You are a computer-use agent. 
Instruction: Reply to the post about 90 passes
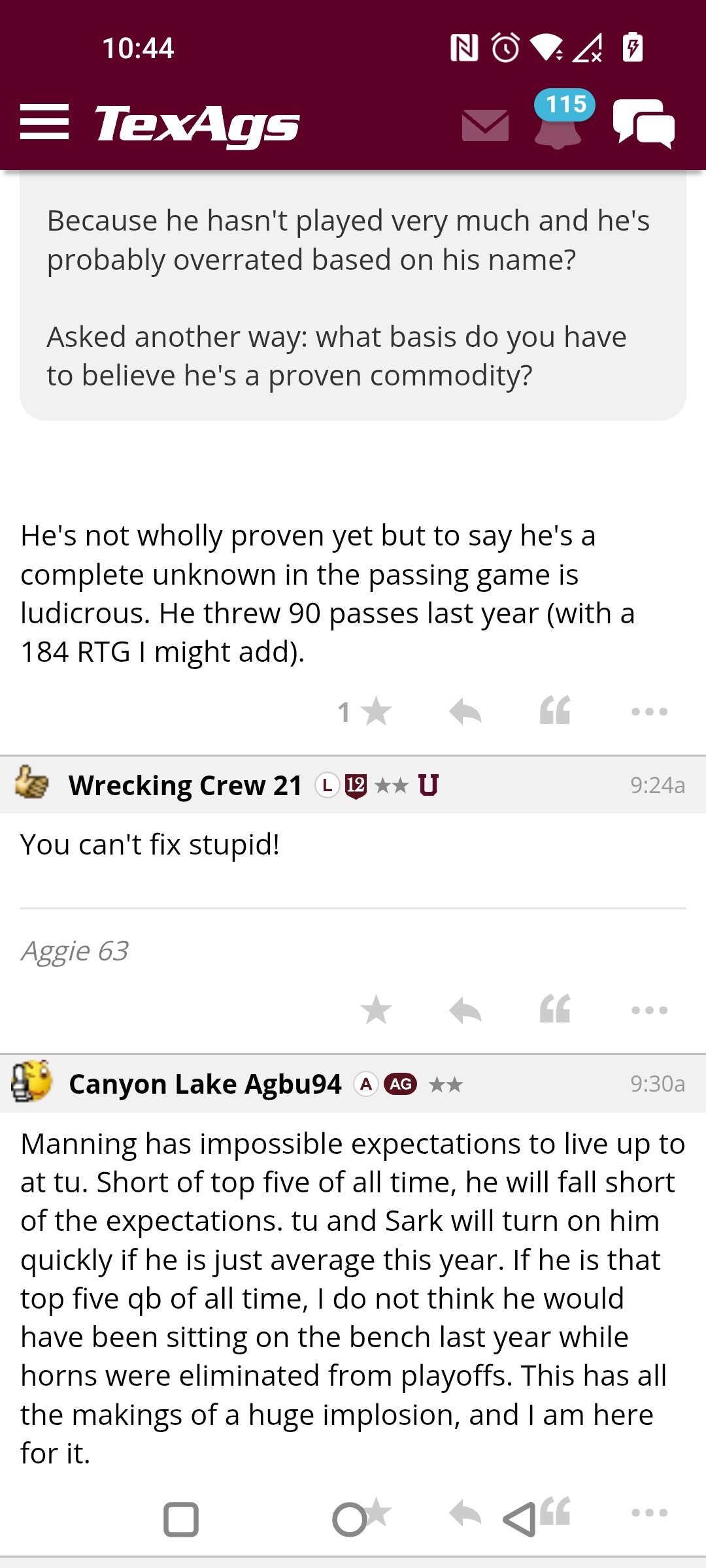coord(465,711)
